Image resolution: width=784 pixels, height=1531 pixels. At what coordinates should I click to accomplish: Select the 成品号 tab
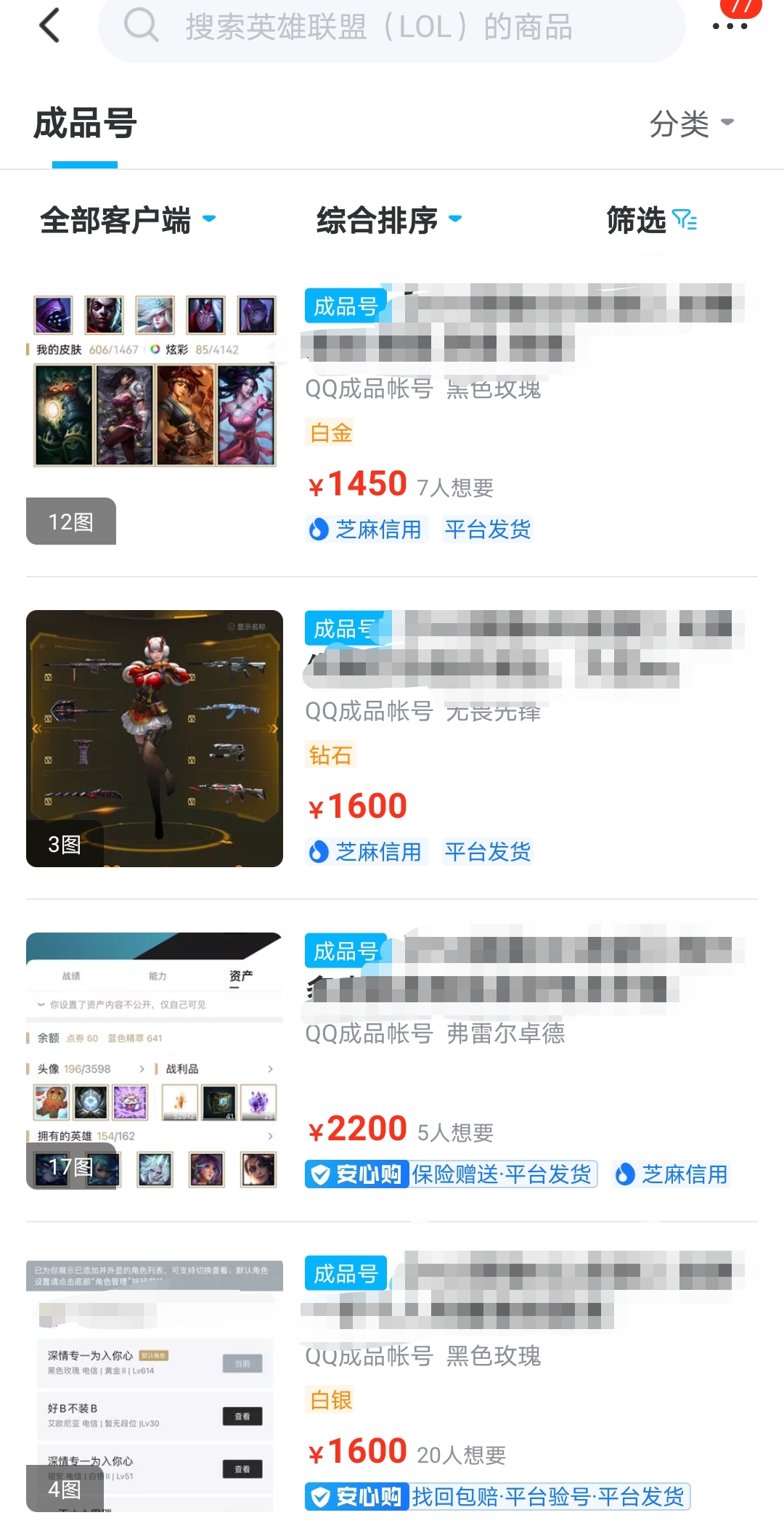click(x=85, y=123)
